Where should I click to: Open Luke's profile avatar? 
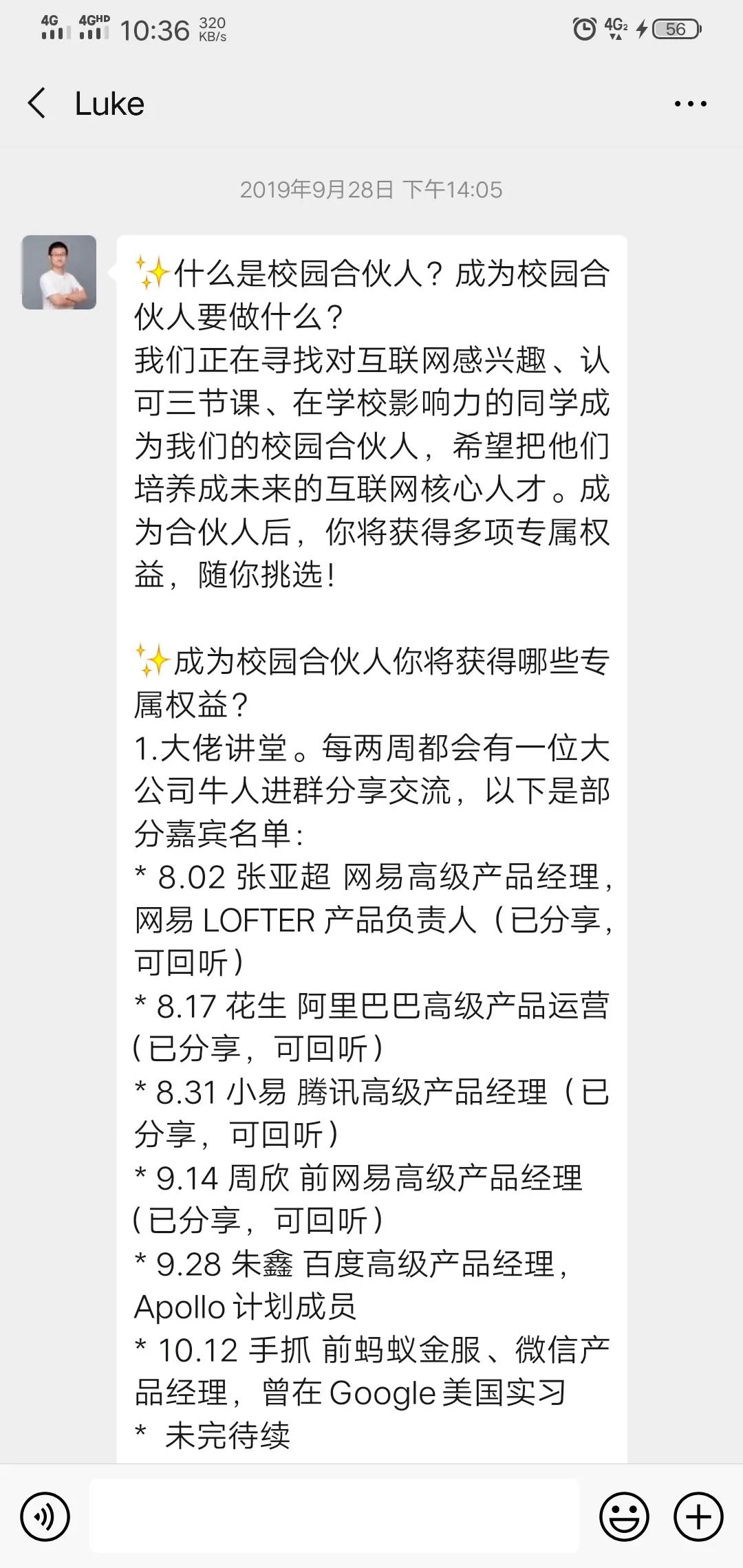[x=59, y=272]
